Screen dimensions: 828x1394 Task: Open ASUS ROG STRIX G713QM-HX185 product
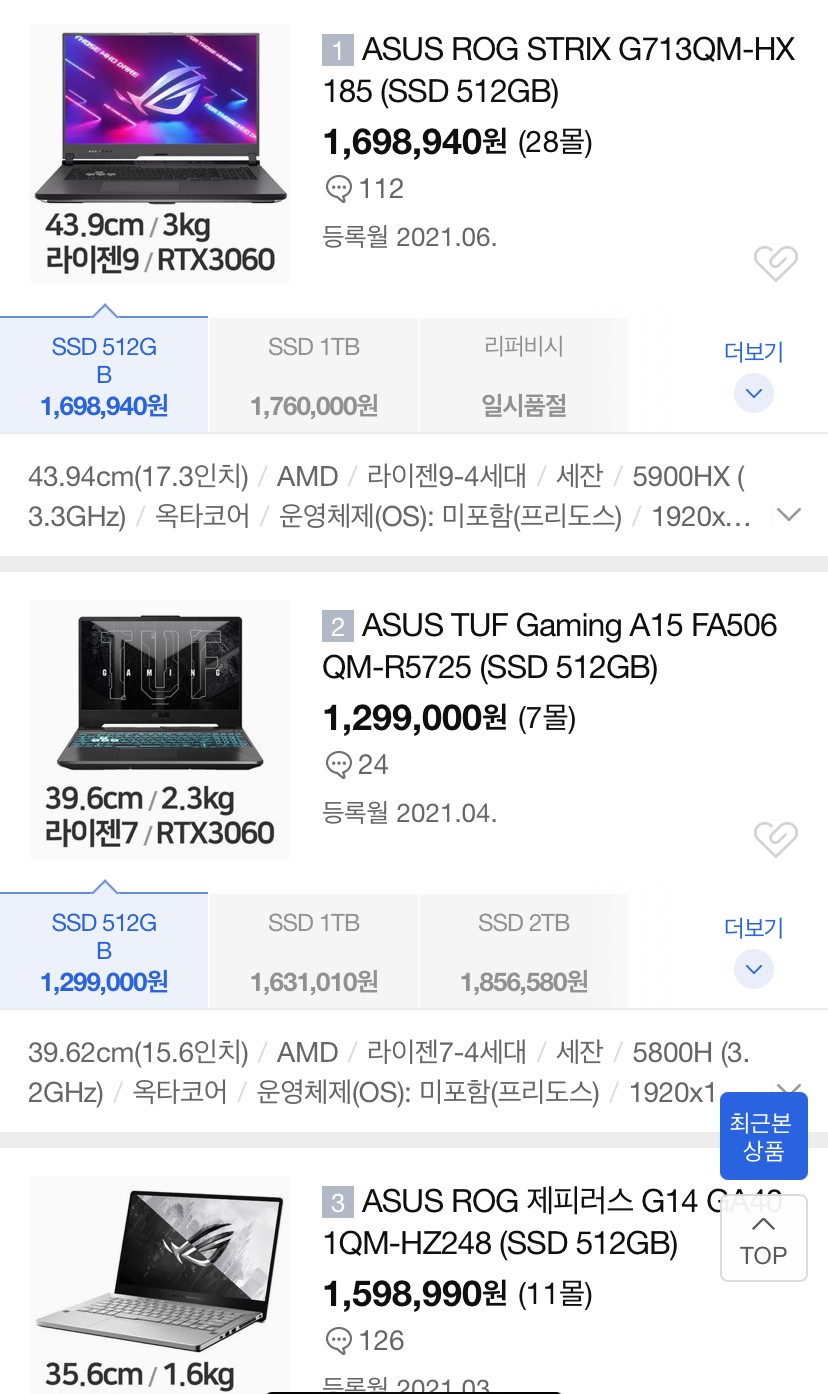559,70
